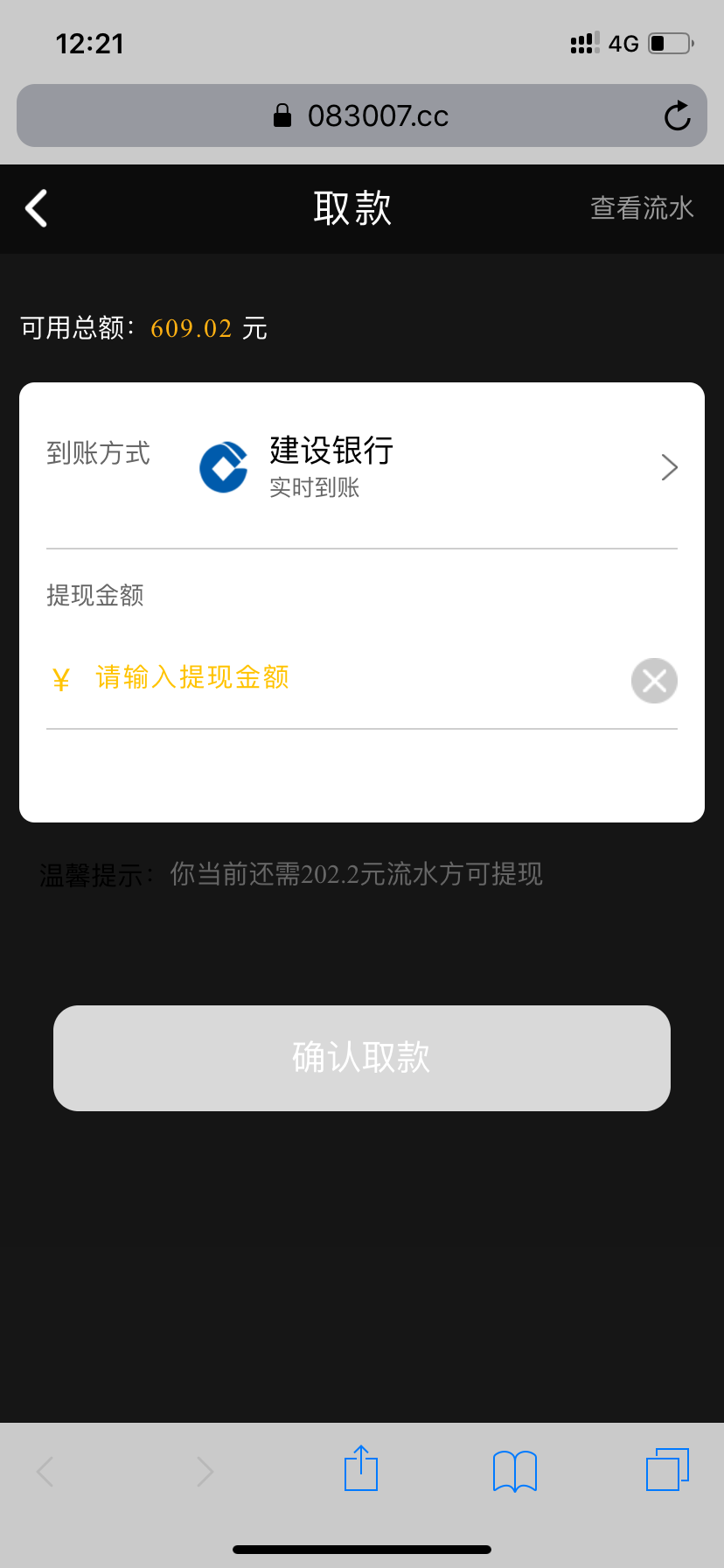Clear the withdrawal amount with the X icon
Image resolution: width=724 pixels, height=1568 pixels.
653,680
